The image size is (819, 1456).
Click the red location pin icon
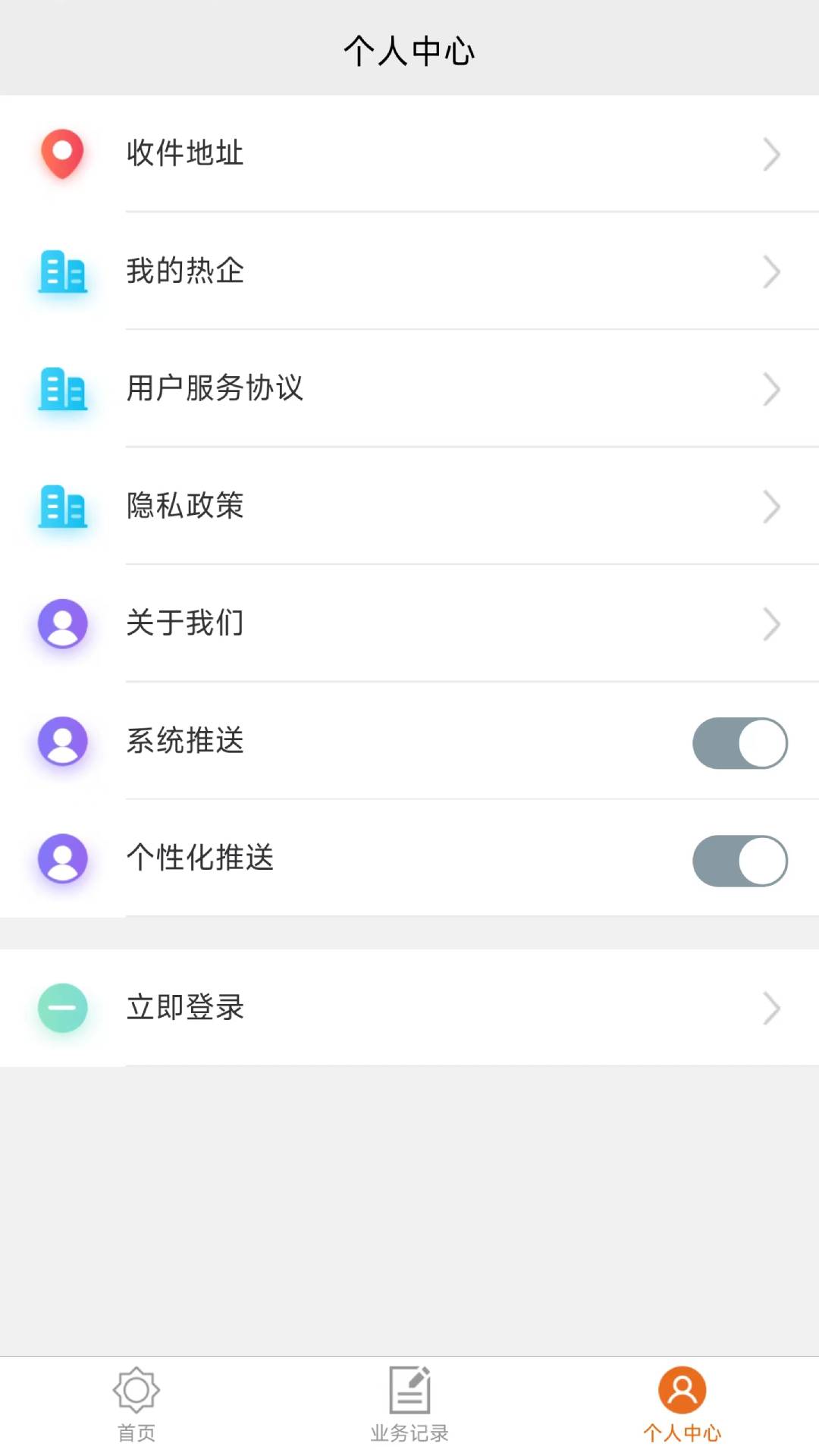click(x=63, y=154)
